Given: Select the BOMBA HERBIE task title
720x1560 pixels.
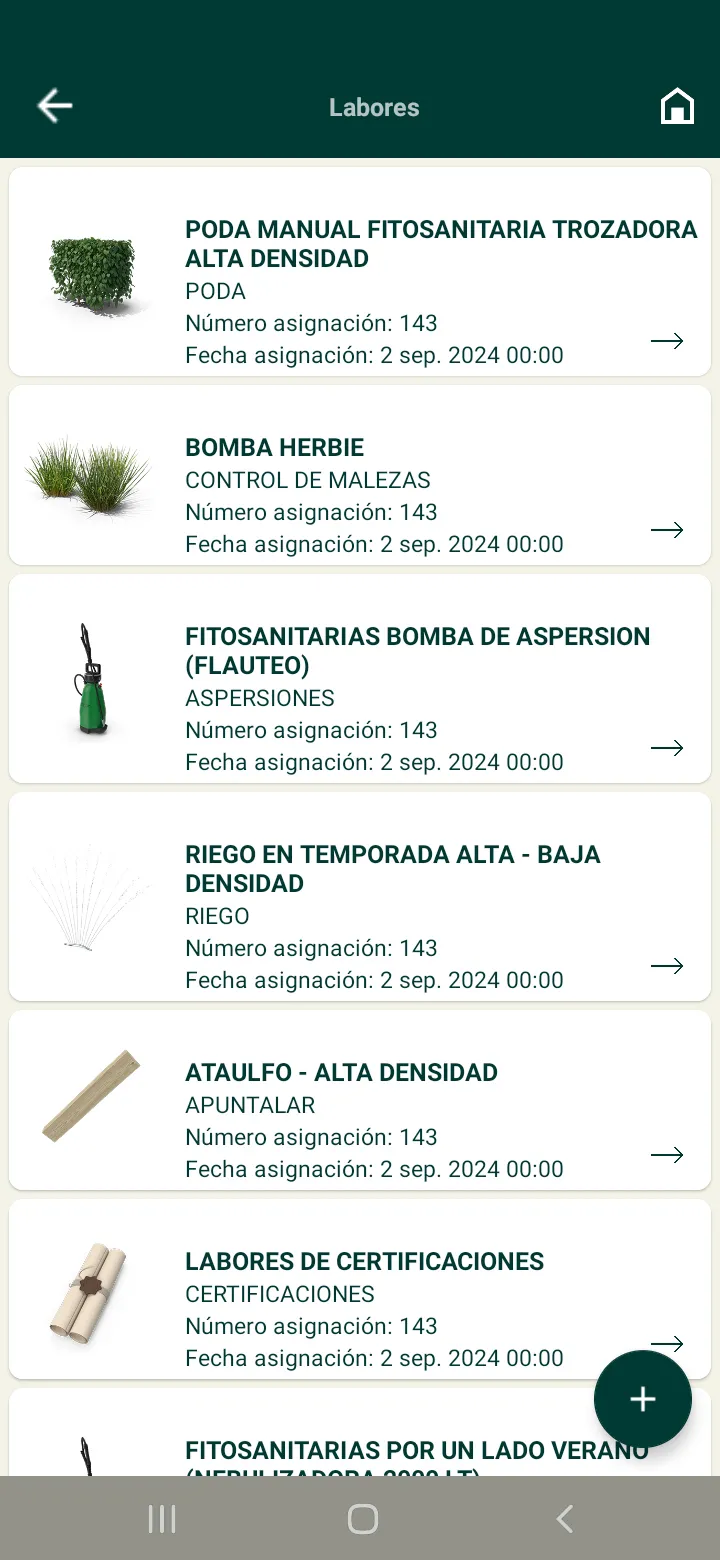Looking at the screenshot, I should point(274,448).
